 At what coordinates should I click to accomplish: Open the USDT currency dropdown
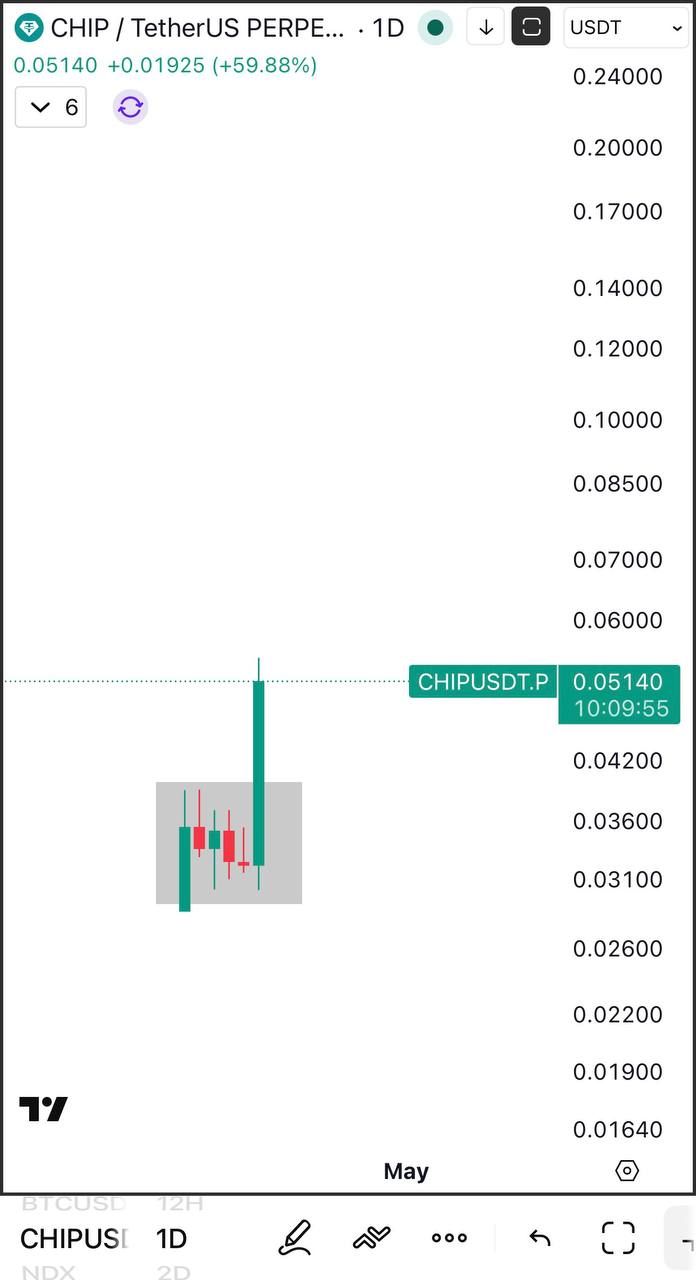(x=625, y=28)
